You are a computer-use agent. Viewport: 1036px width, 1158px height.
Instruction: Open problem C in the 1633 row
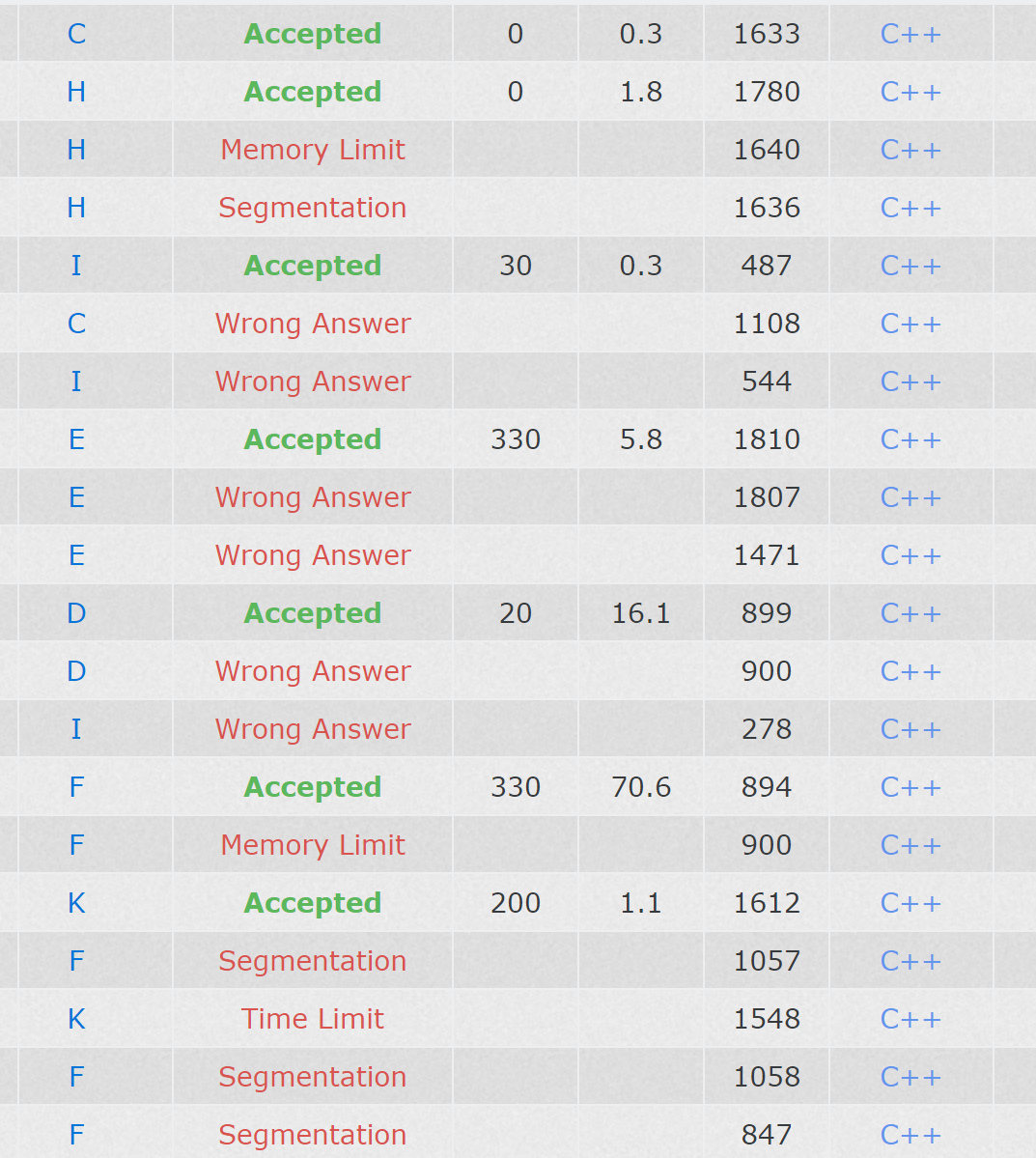(x=76, y=34)
